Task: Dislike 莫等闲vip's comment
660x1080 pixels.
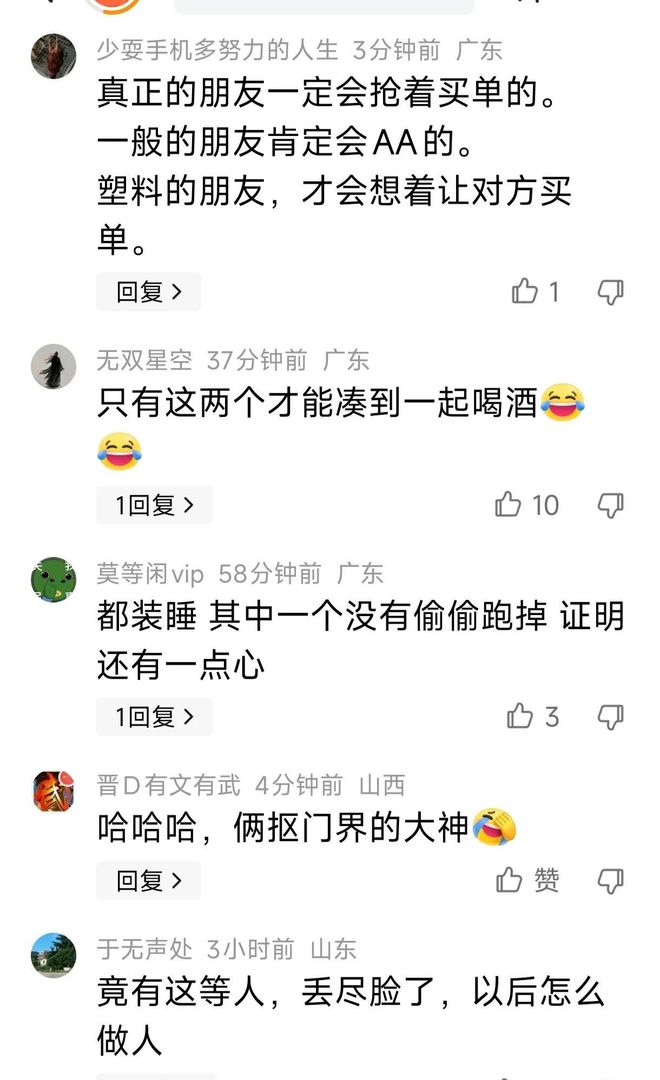Action: point(610,717)
